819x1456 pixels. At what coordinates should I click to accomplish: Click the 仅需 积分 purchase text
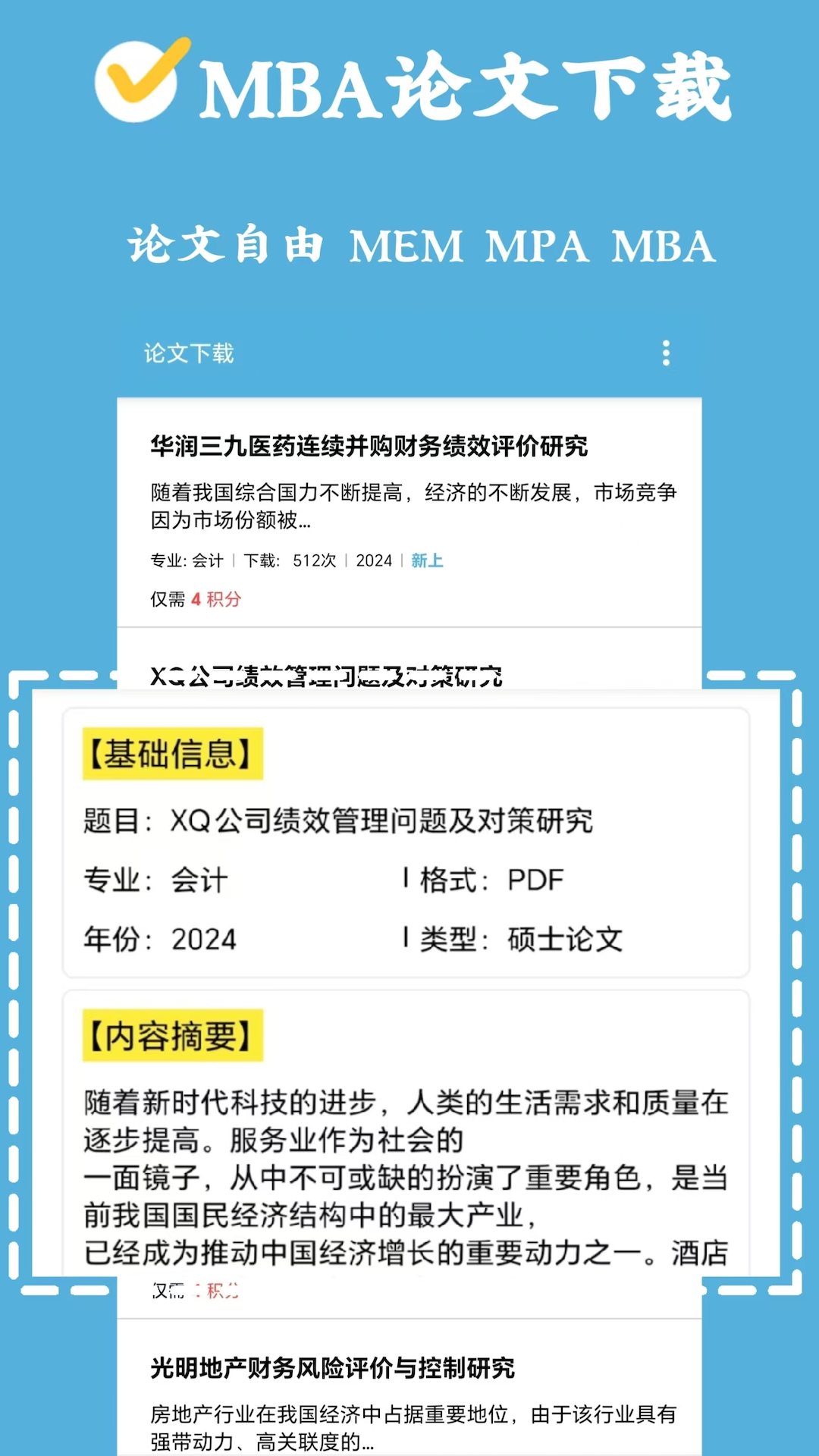(x=195, y=599)
